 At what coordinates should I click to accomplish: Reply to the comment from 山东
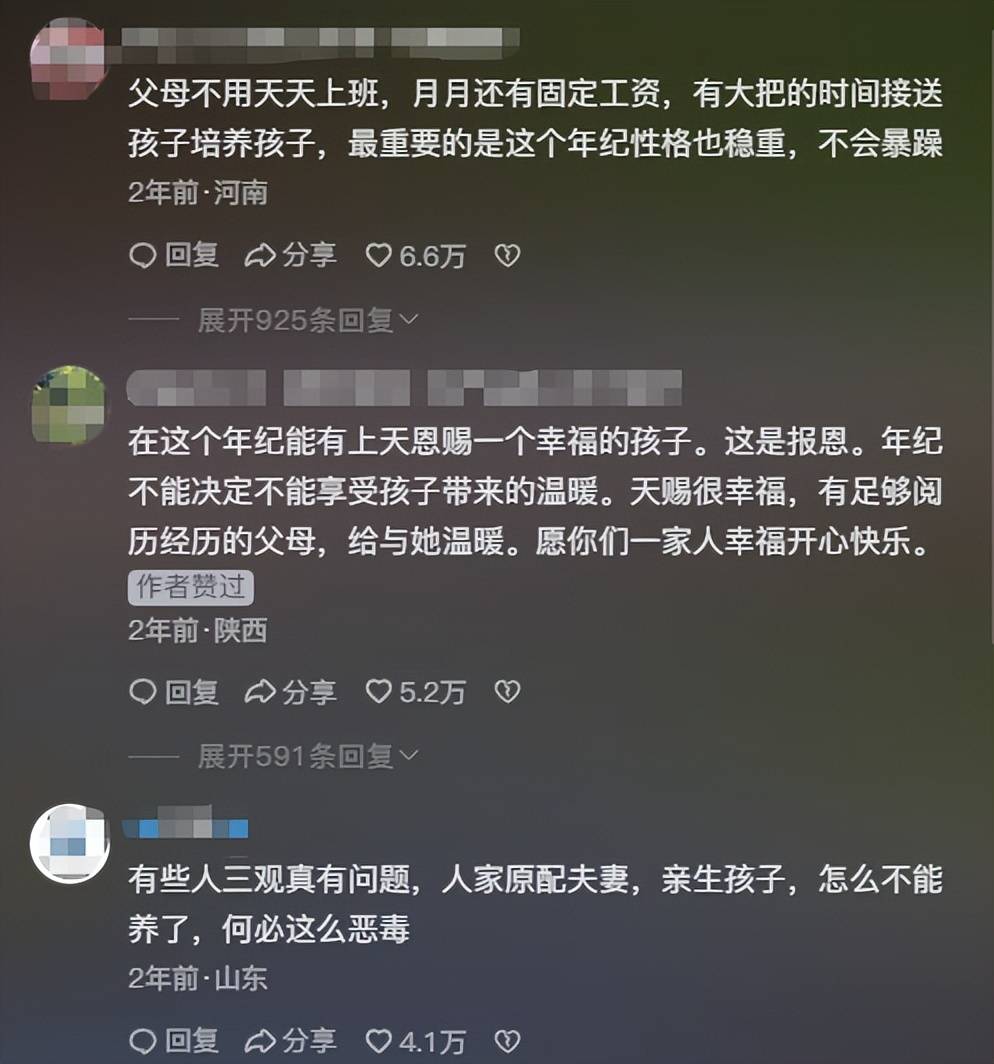[x=174, y=1041]
